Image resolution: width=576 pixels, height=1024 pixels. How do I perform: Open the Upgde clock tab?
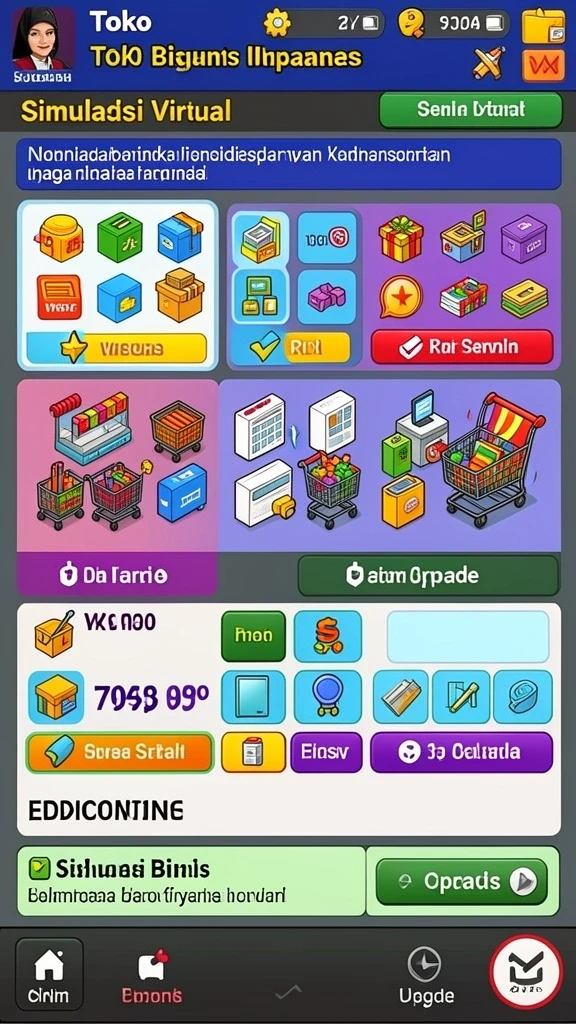tap(426, 976)
